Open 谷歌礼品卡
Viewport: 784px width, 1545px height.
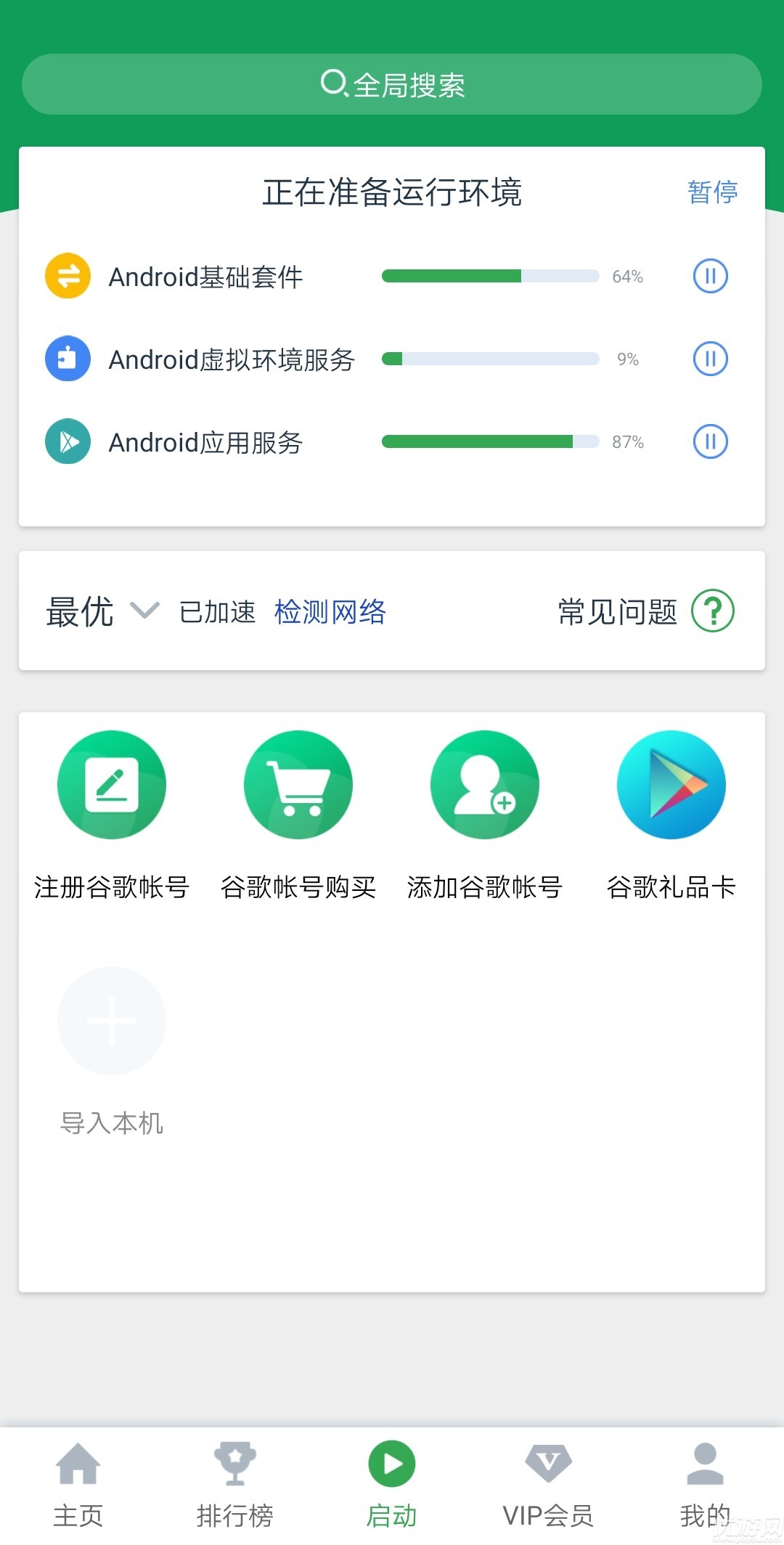tap(671, 785)
